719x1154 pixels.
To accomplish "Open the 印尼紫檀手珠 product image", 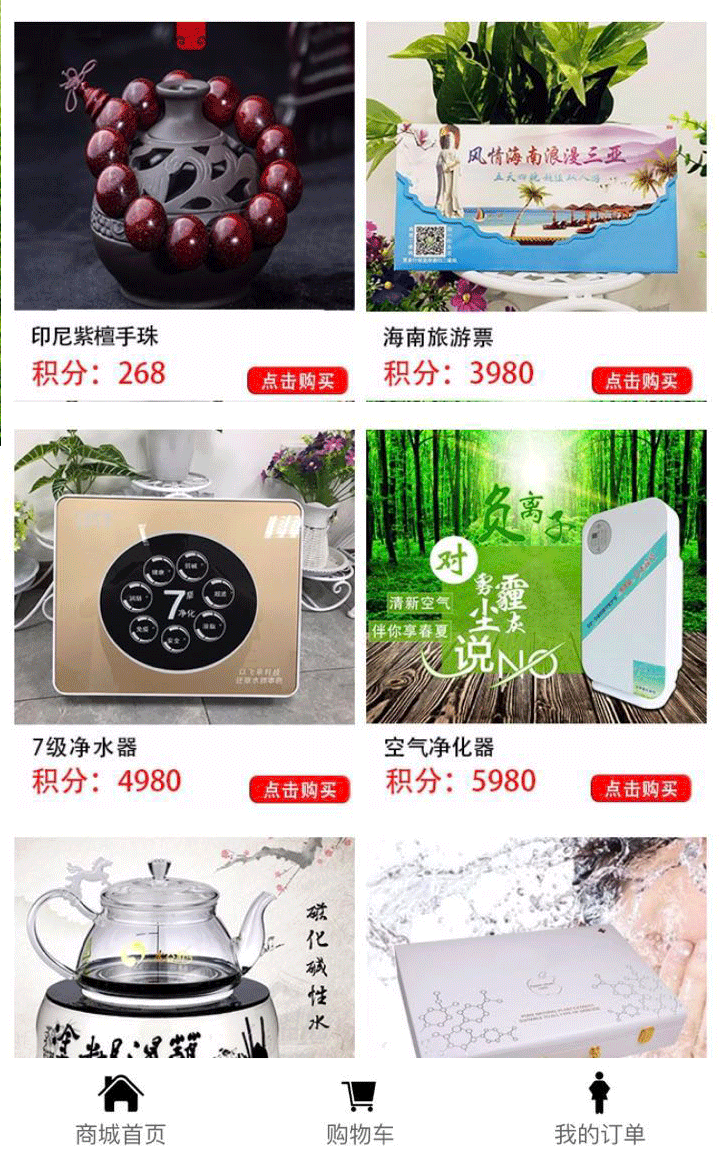I will (x=184, y=166).
